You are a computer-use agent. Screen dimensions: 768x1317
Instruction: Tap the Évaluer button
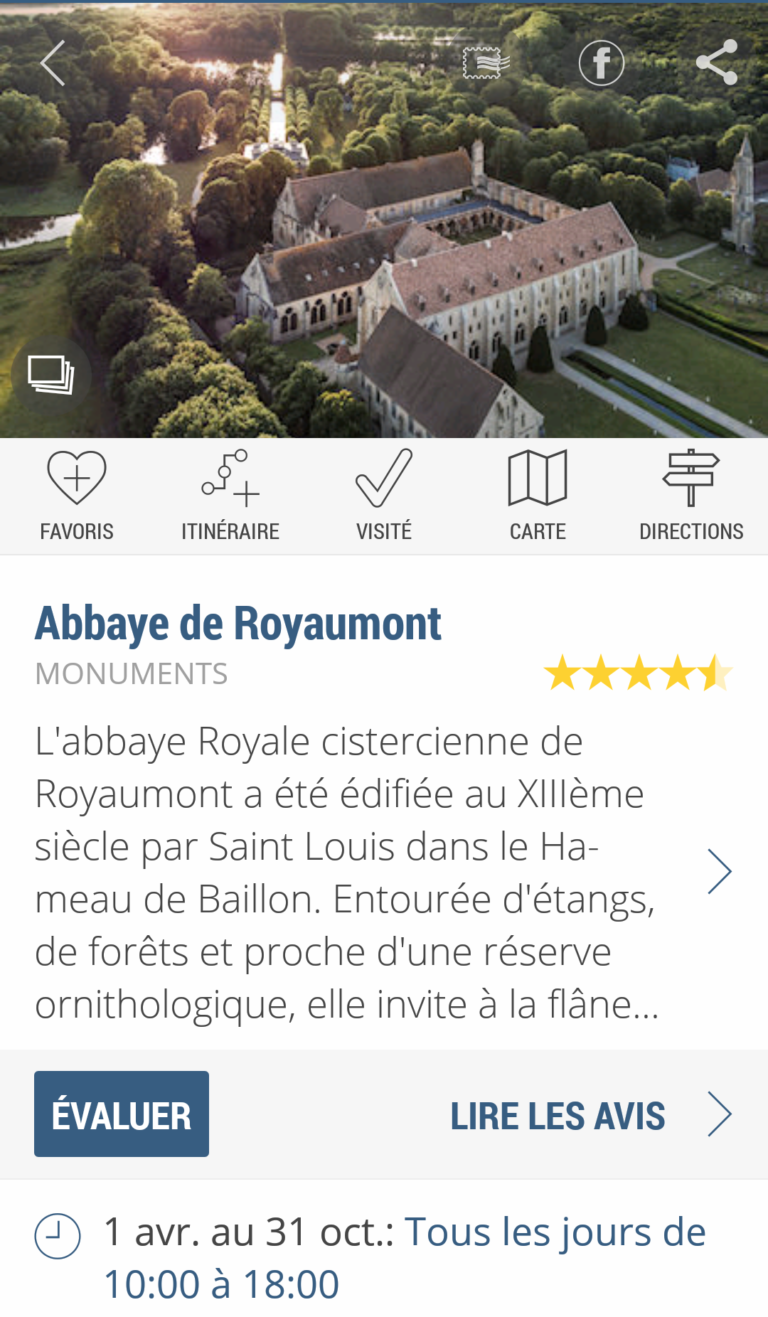point(121,1114)
